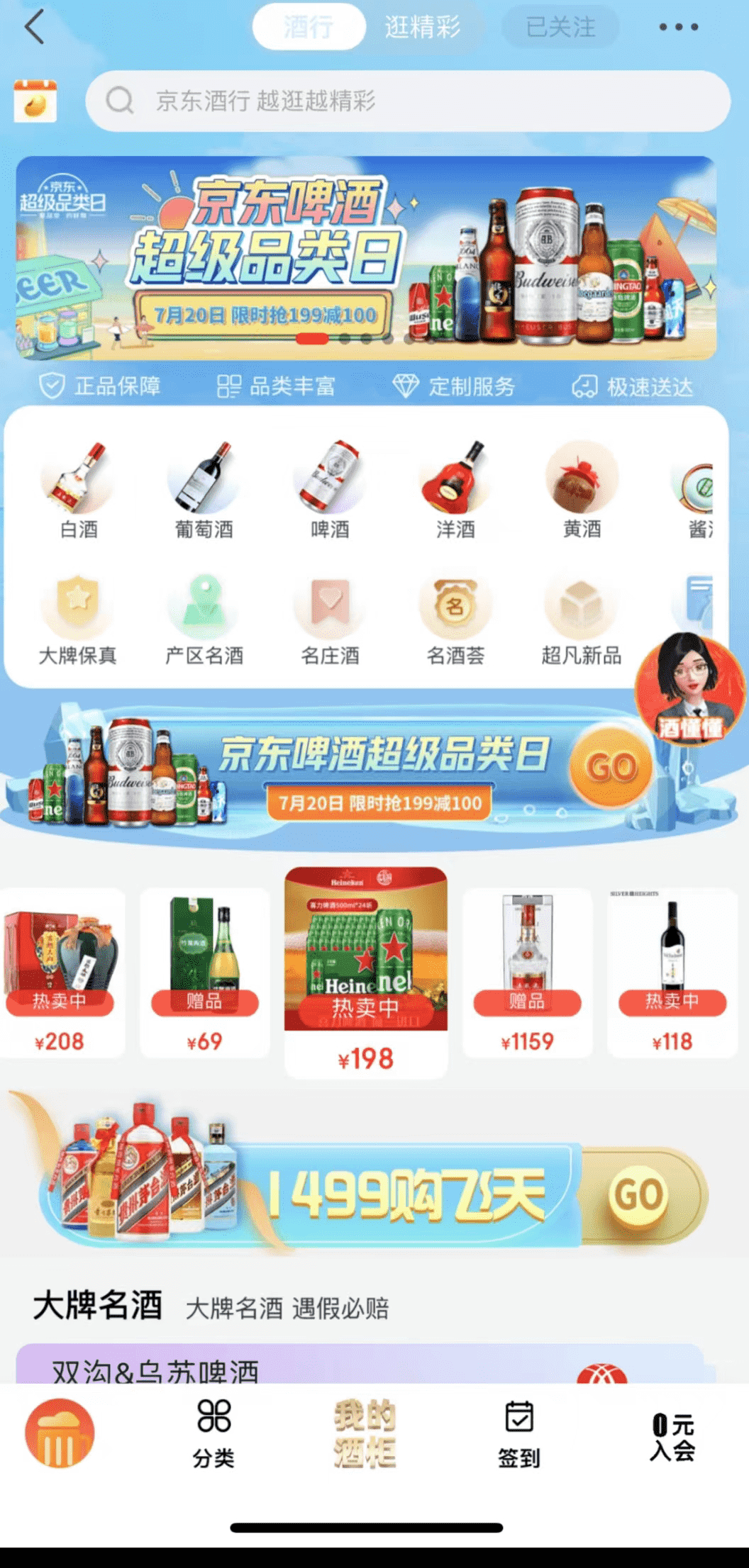749x1568 pixels.
Task: Open 分类 in the bottom bar
Action: [213, 1433]
